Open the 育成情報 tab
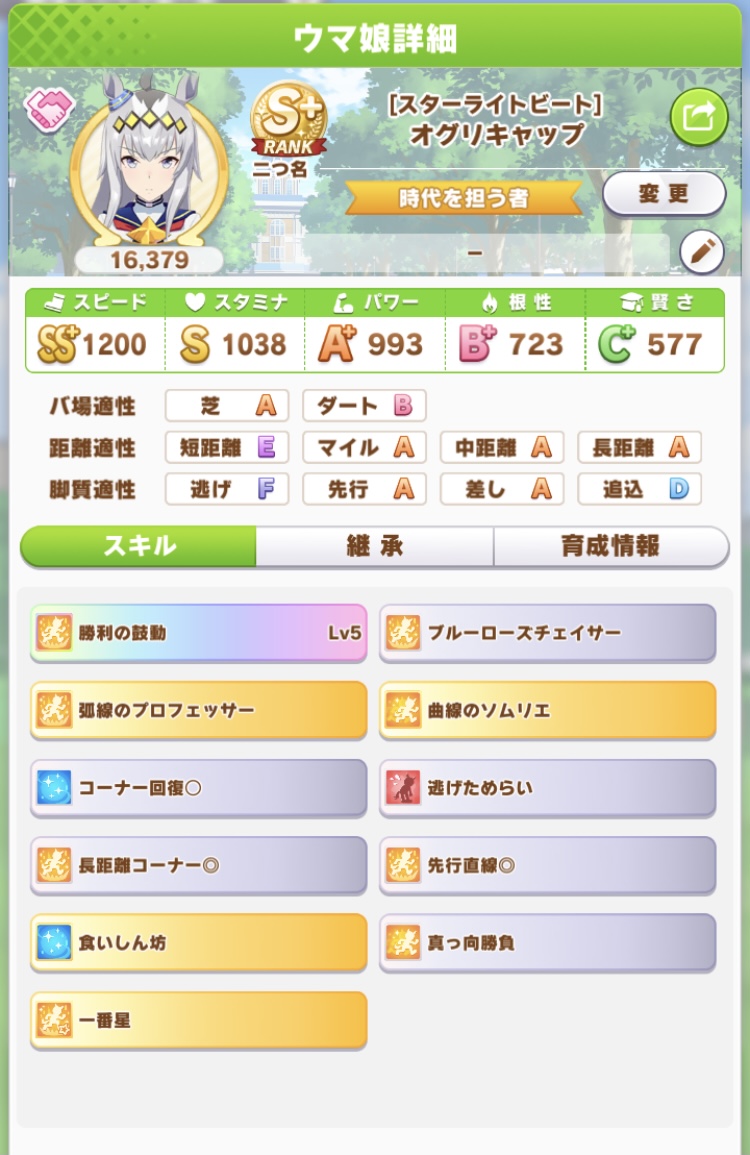Image resolution: width=750 pixels, height=1155 pixels. 610,546
